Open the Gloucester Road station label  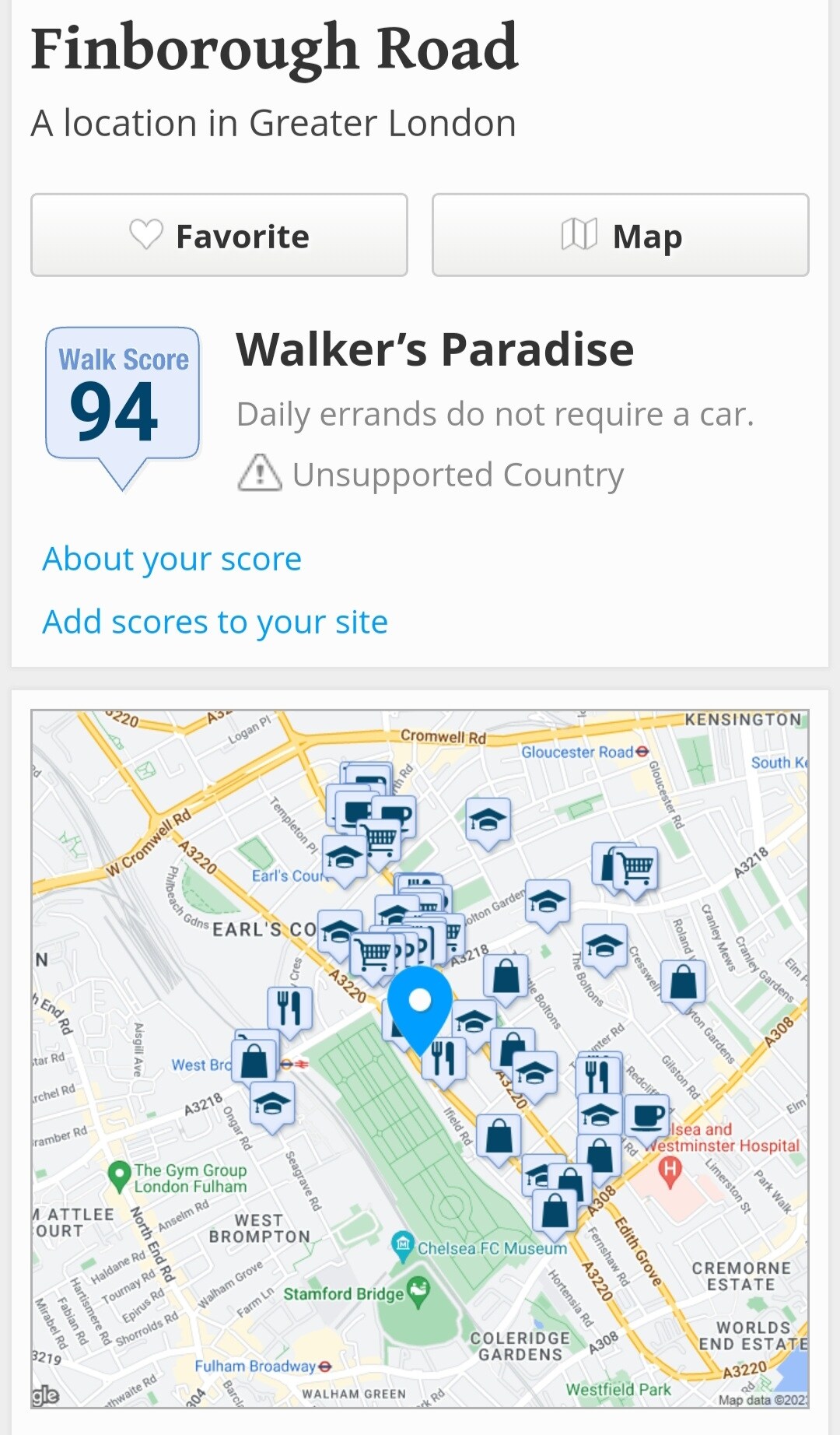(x=583, y=752)
